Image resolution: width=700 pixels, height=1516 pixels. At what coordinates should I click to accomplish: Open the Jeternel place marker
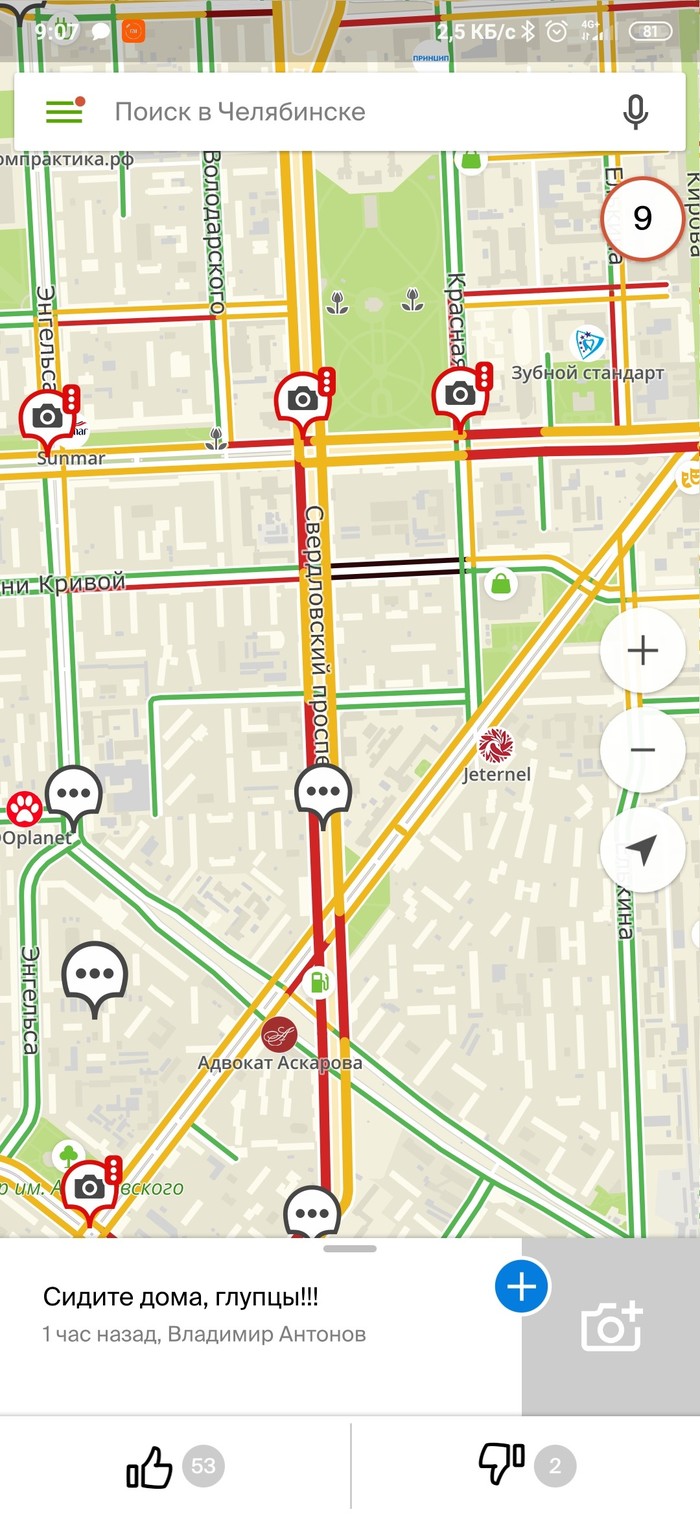pos(496,744)
